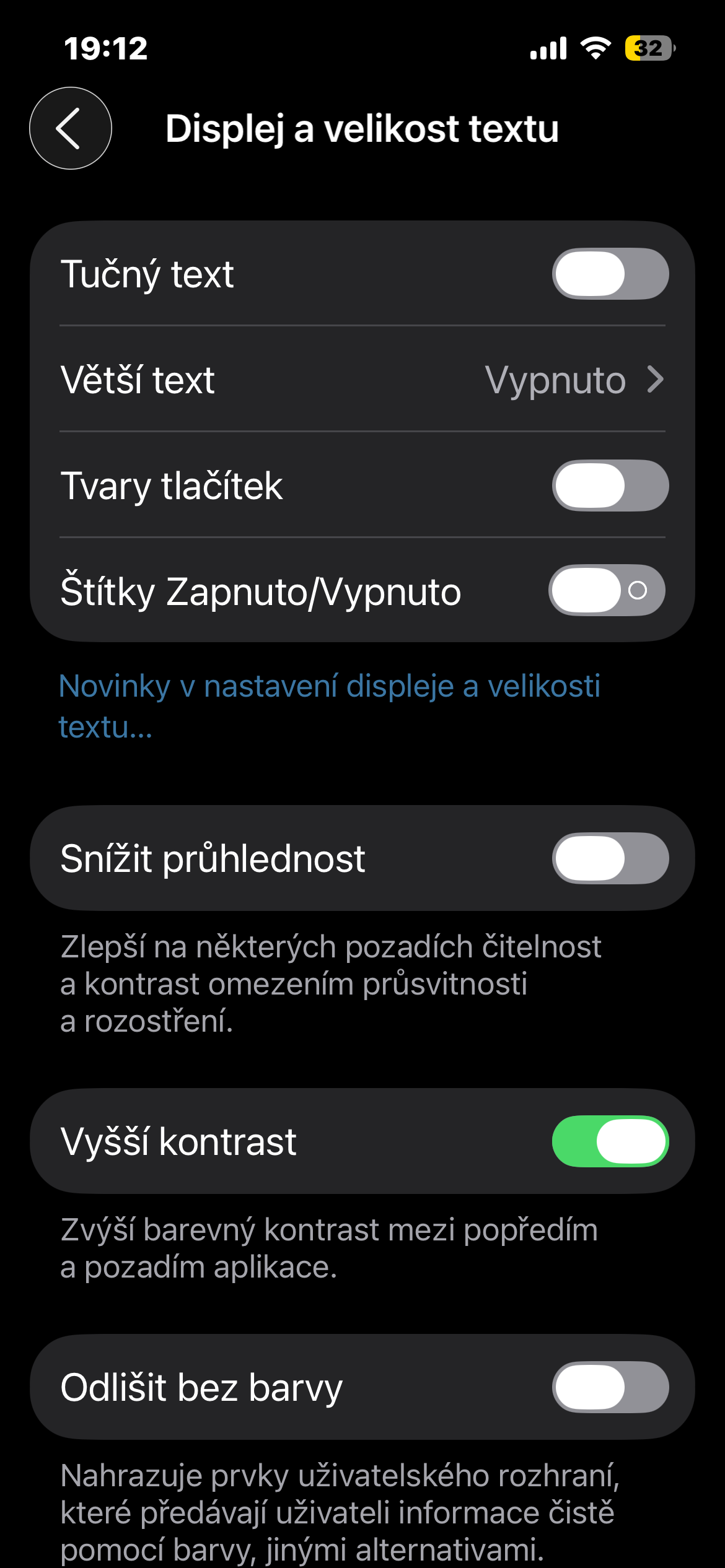The height and width of the screenshot is (1568, 725).
Task: Go back from Displej a velikost textu
Action: 71,128
